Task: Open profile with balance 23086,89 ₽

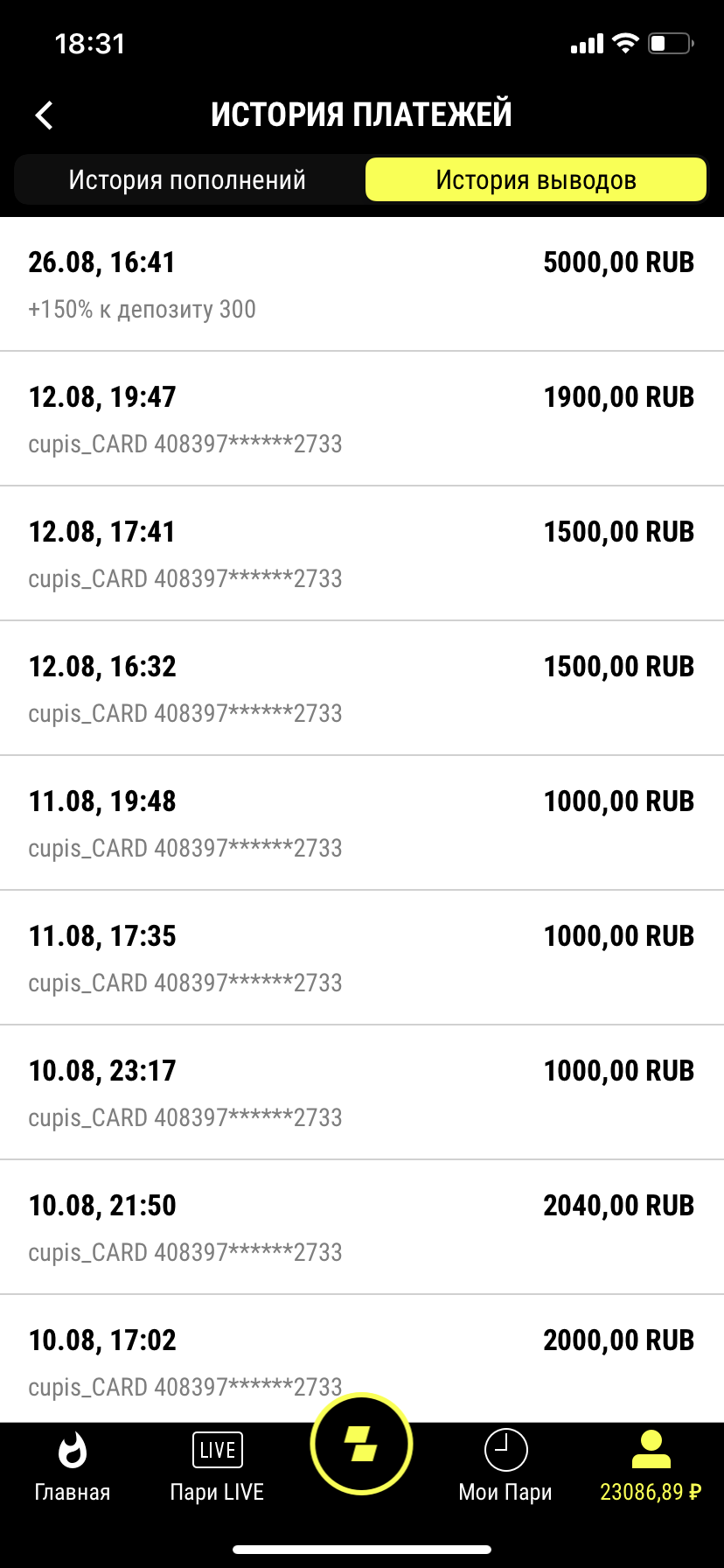Action: (651, 1467)
